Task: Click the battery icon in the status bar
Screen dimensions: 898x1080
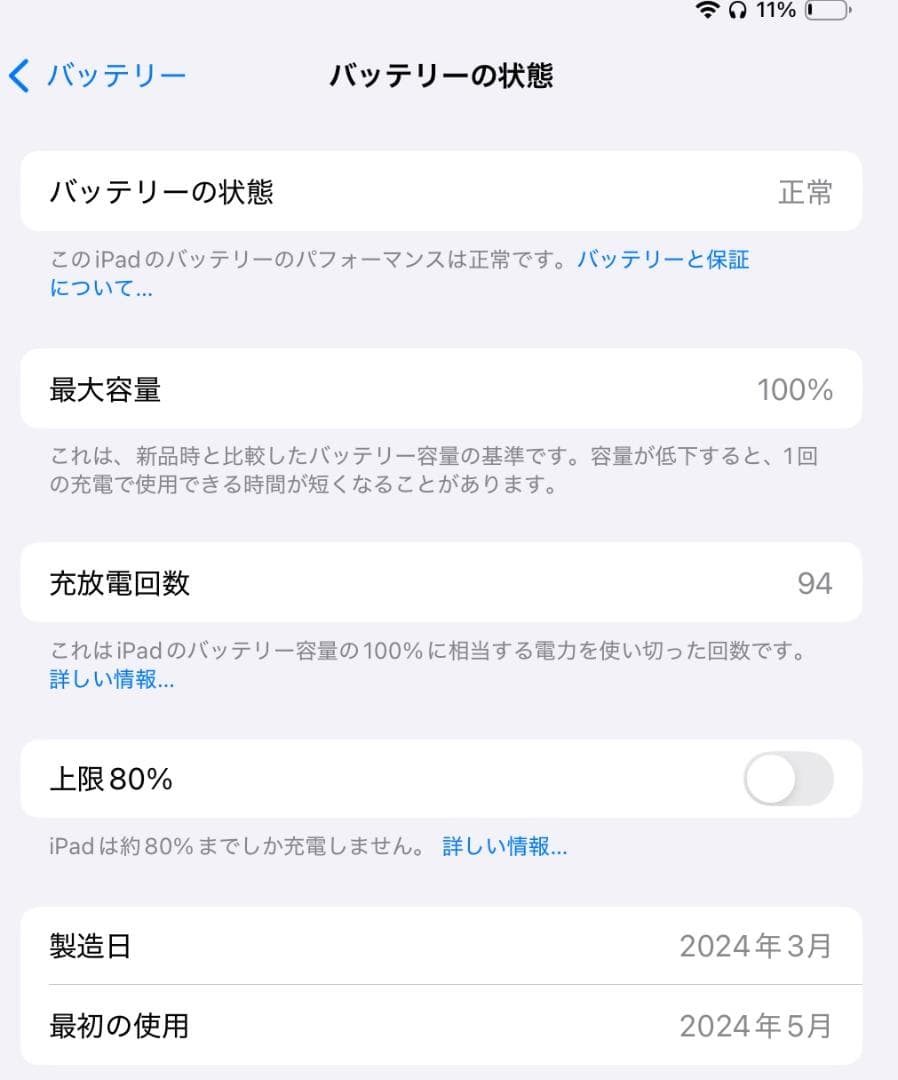Action: point(825,11)
